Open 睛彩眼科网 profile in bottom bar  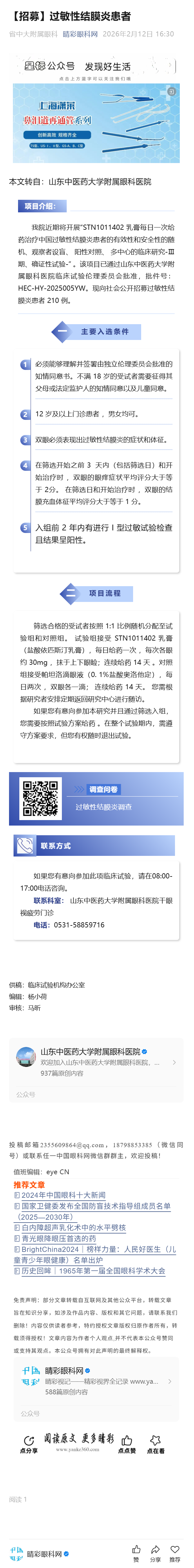[43, 1553]
